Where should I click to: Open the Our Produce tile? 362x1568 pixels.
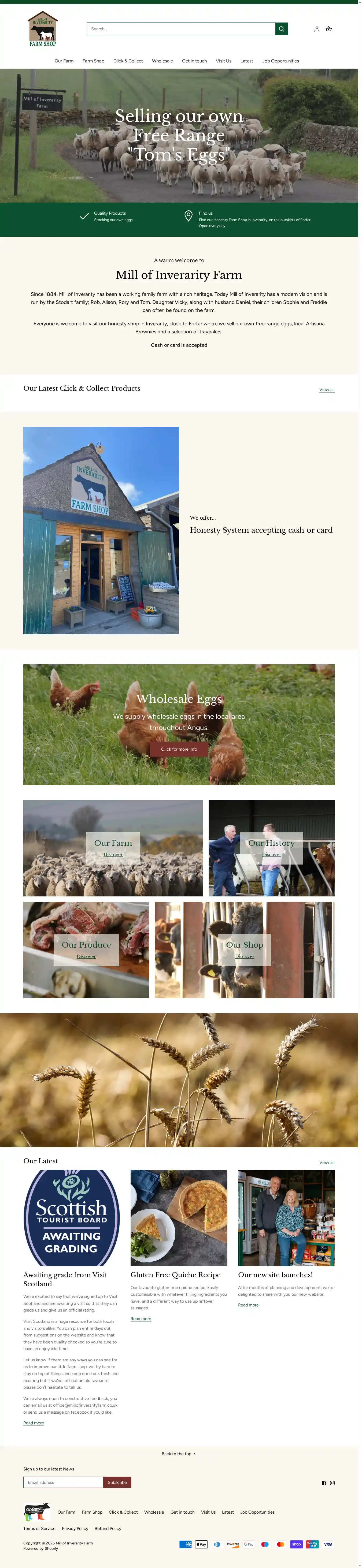point(86,956)
